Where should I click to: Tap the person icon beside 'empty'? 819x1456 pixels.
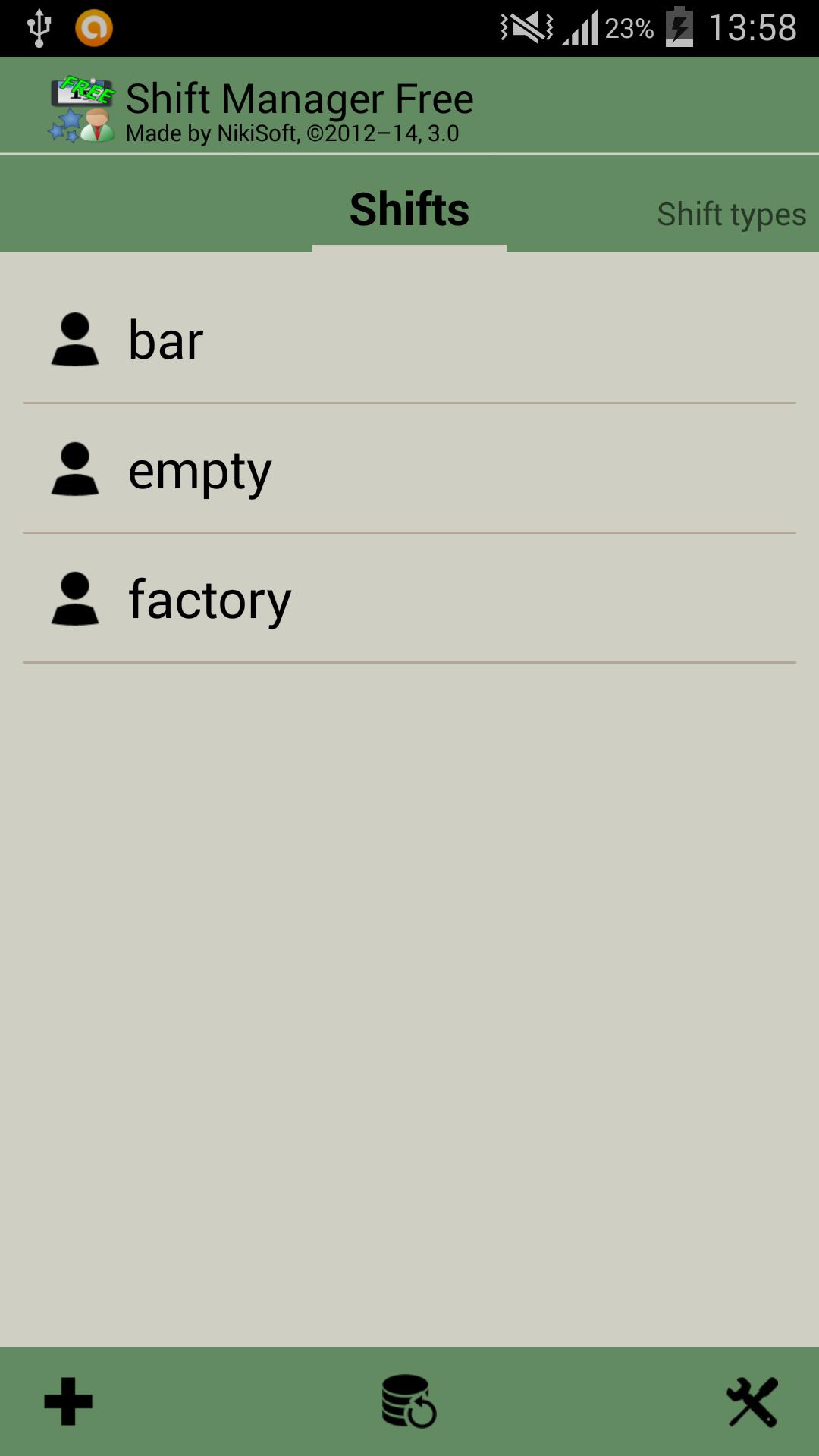click(75, 470)
